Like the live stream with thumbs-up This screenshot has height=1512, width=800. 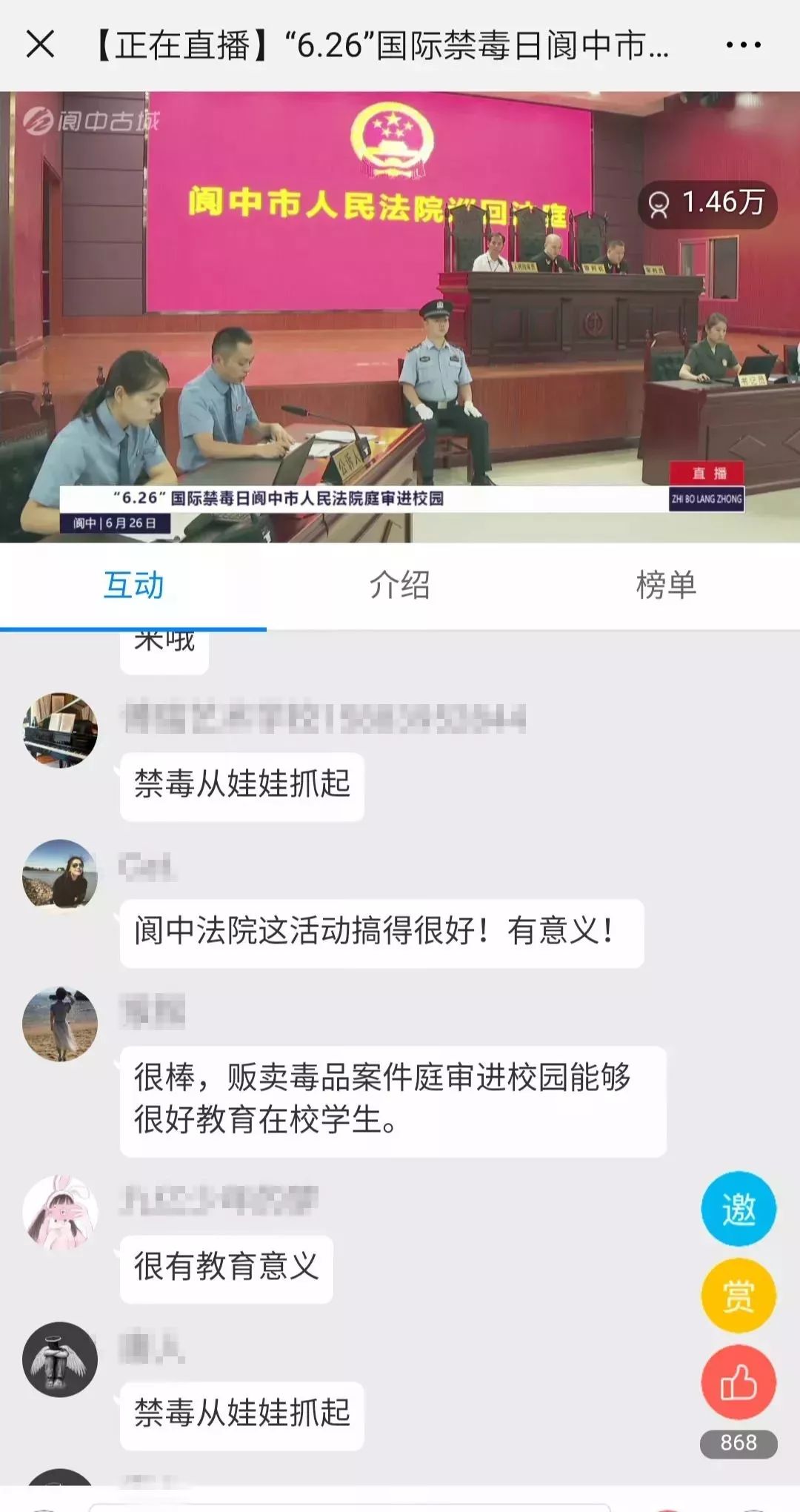[x=739, y=1382]
